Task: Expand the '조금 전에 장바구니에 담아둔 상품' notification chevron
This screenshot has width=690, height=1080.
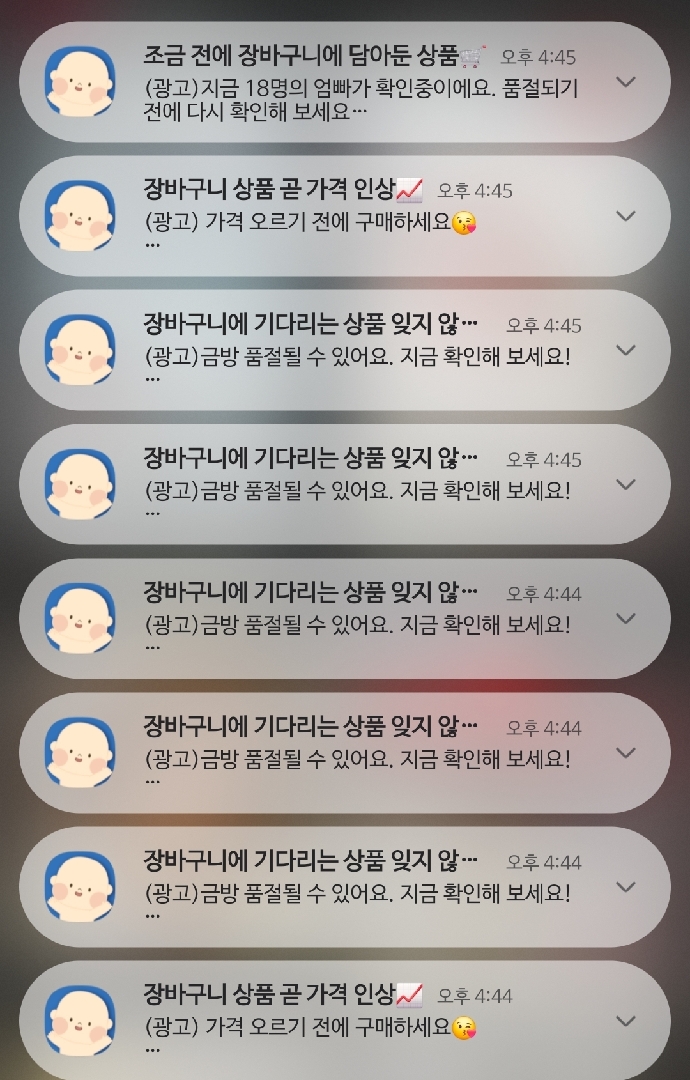Action: point(626,82)
